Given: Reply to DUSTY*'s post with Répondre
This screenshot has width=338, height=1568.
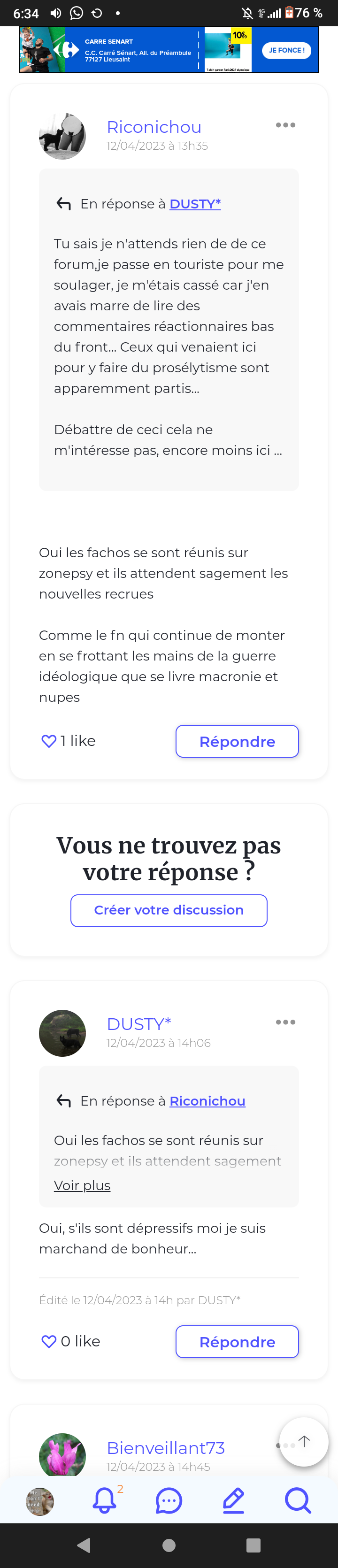Looking at the screenshot, I should pos(237,1342).
